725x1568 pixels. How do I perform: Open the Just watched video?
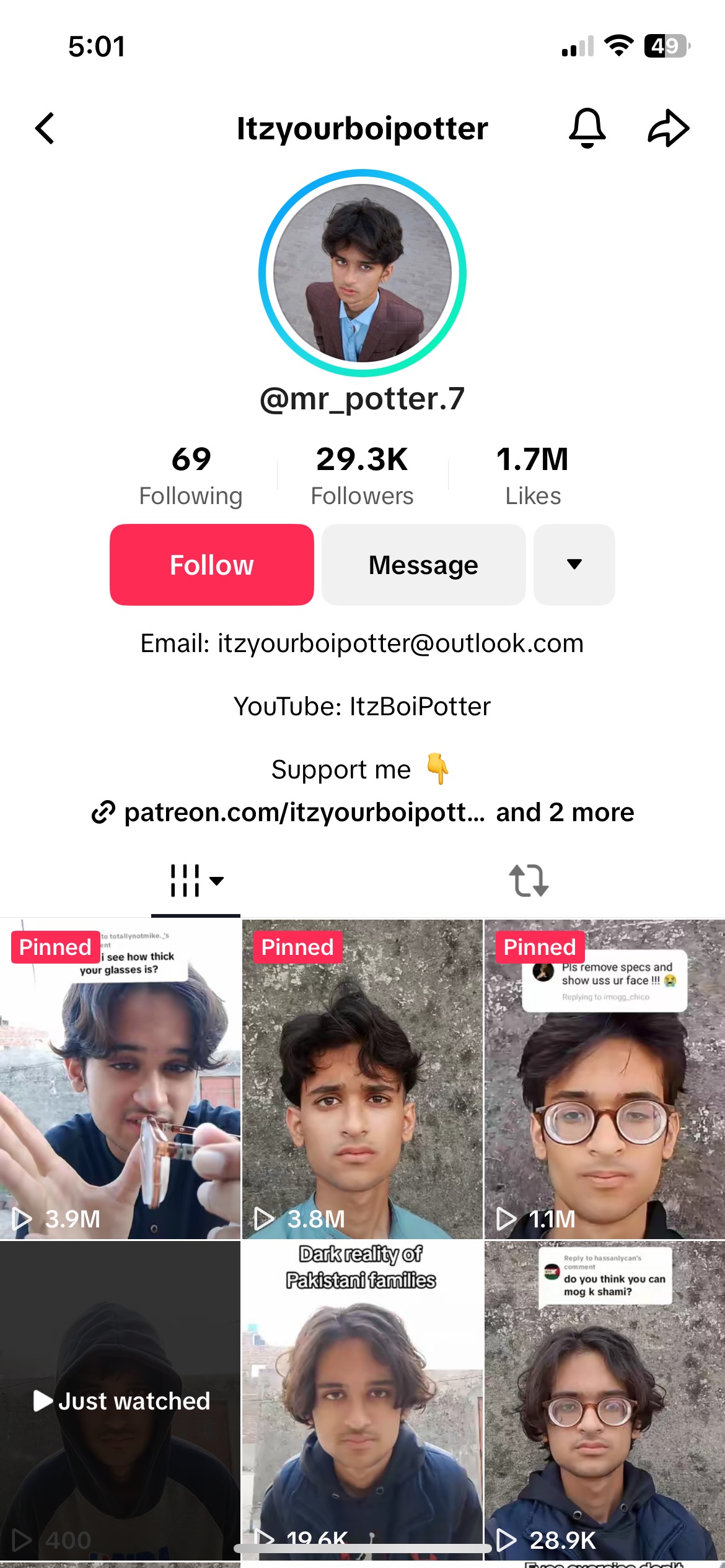[x=120, y=1401]
